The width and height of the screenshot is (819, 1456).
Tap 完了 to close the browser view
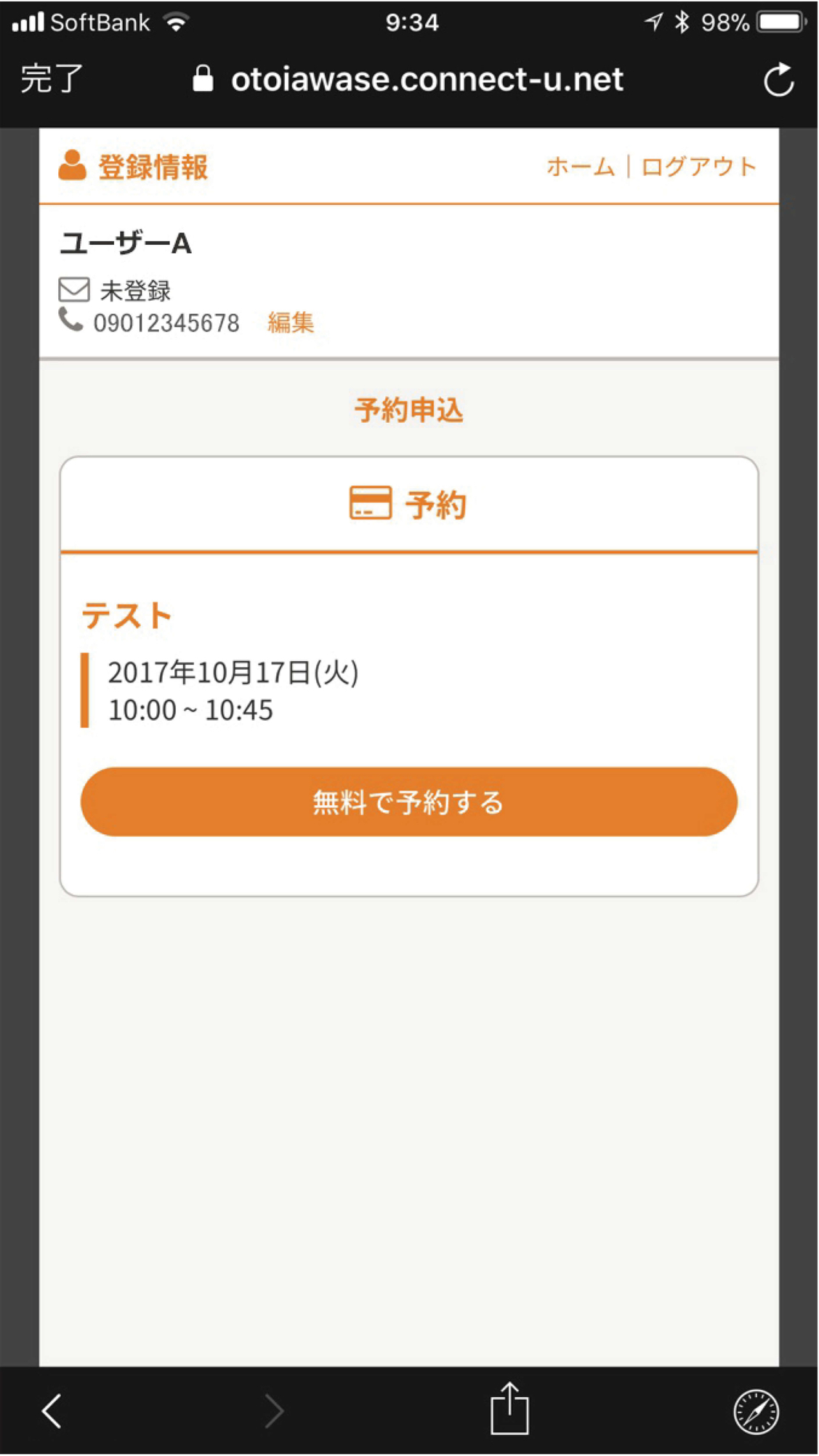click(x=51, y=78)
